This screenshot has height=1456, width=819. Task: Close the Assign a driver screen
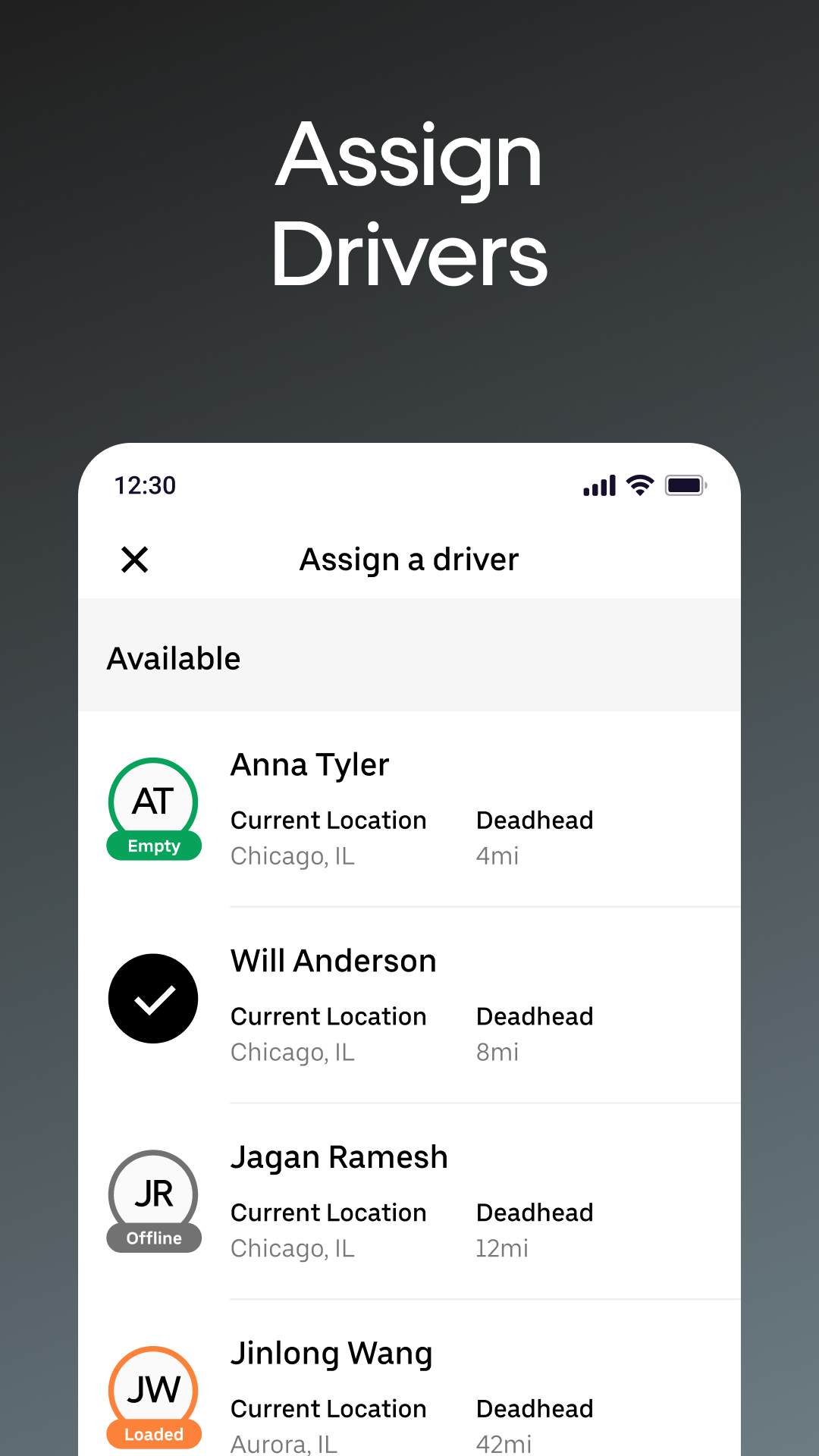point(134,559)
